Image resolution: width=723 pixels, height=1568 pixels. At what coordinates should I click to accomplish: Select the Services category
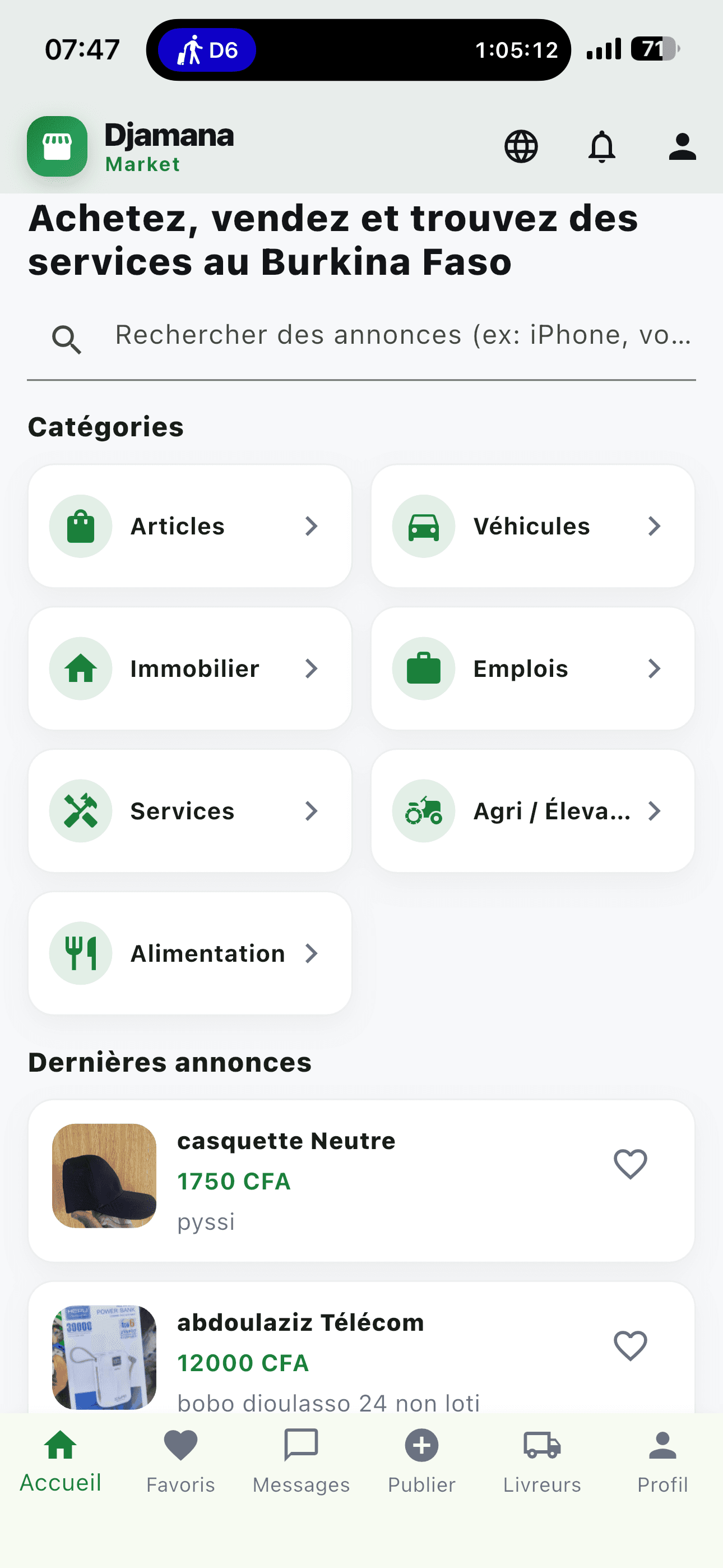[x=190, y=811]
